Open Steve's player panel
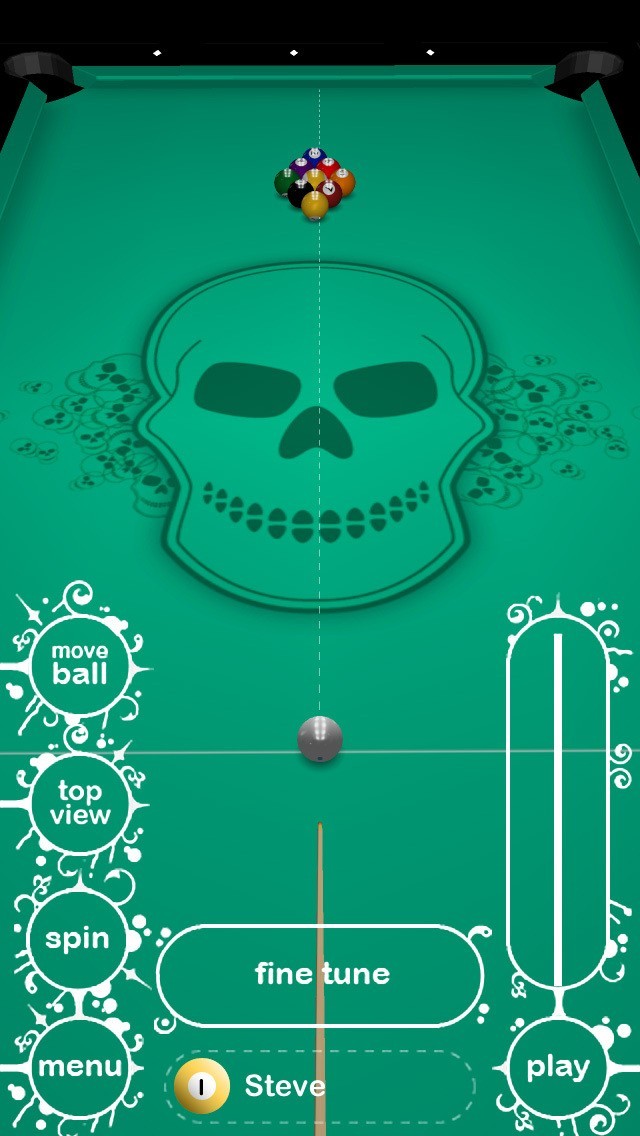This screenshot has height=1136, width=640. click(x=320, y=1086)
